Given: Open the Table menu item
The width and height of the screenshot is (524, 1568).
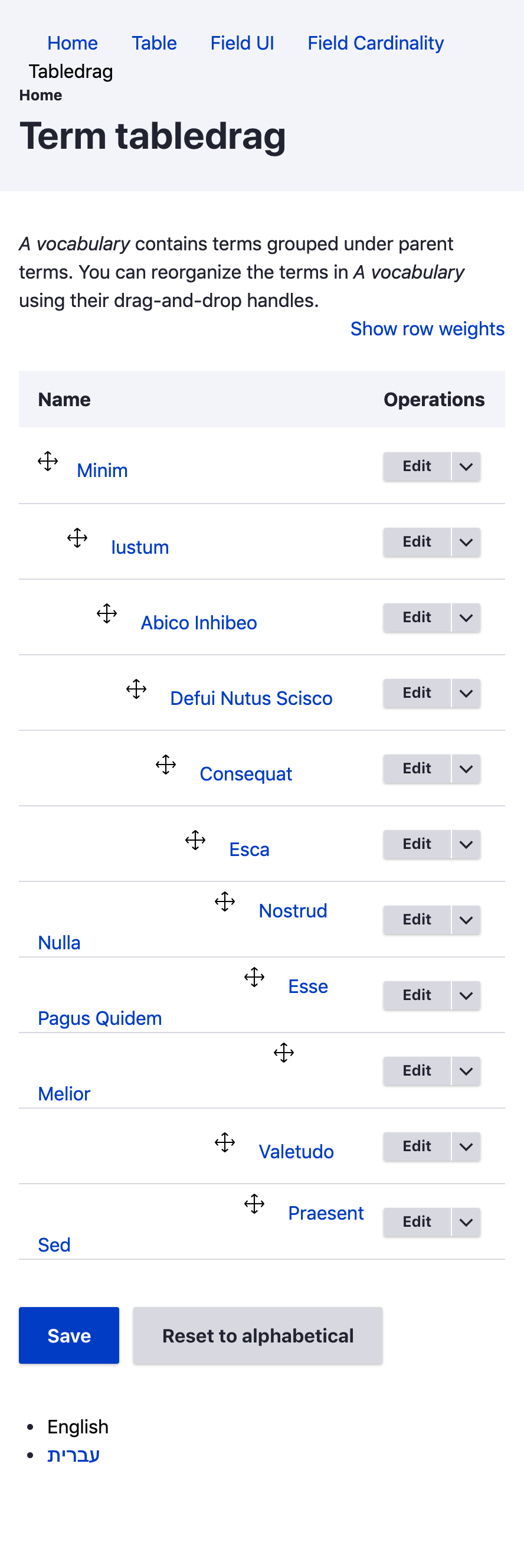Looking at the screenshot, I should coord(154,43).
